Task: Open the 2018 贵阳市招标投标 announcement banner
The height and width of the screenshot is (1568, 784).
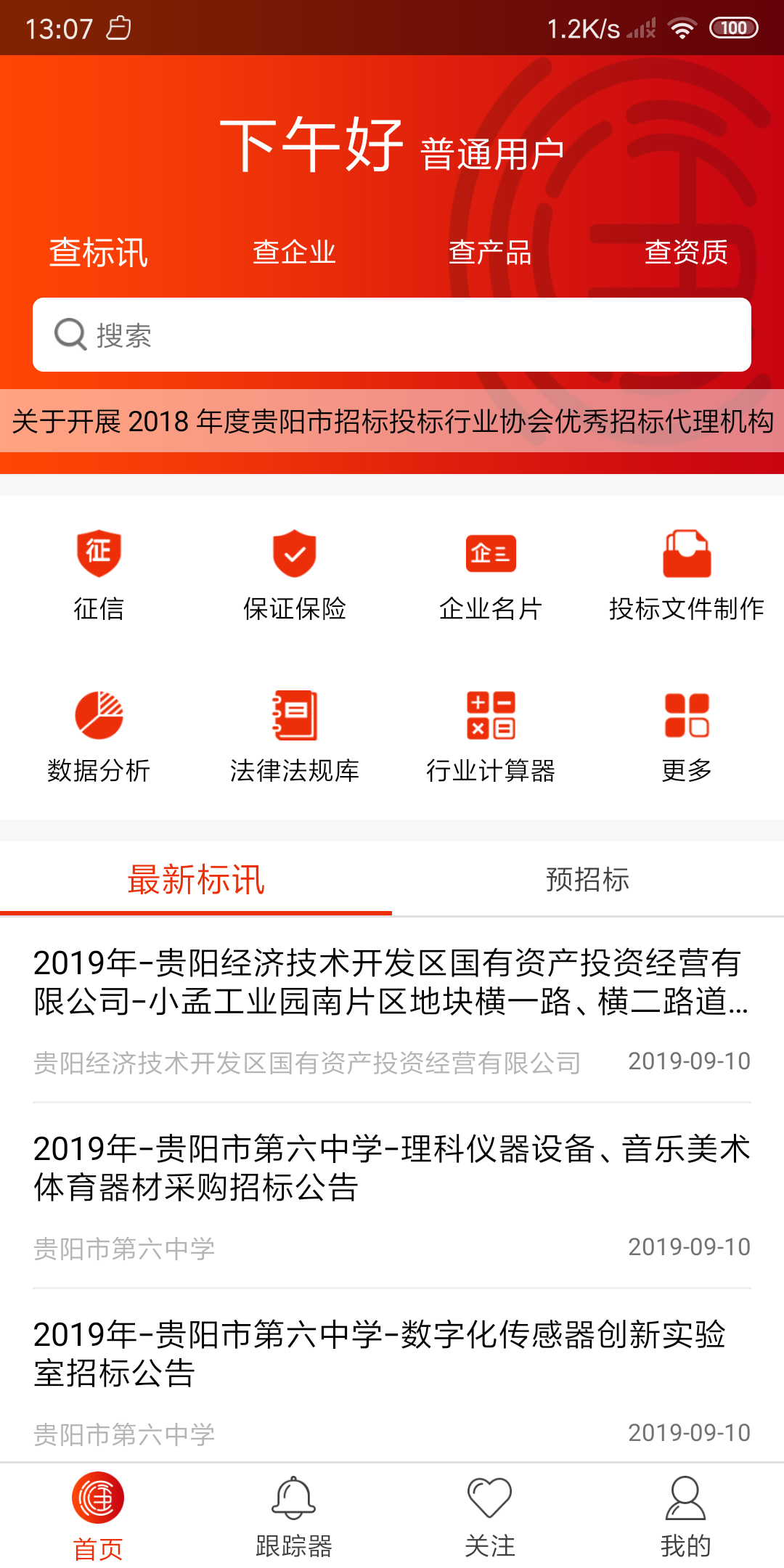Action: tap(392, 421)
